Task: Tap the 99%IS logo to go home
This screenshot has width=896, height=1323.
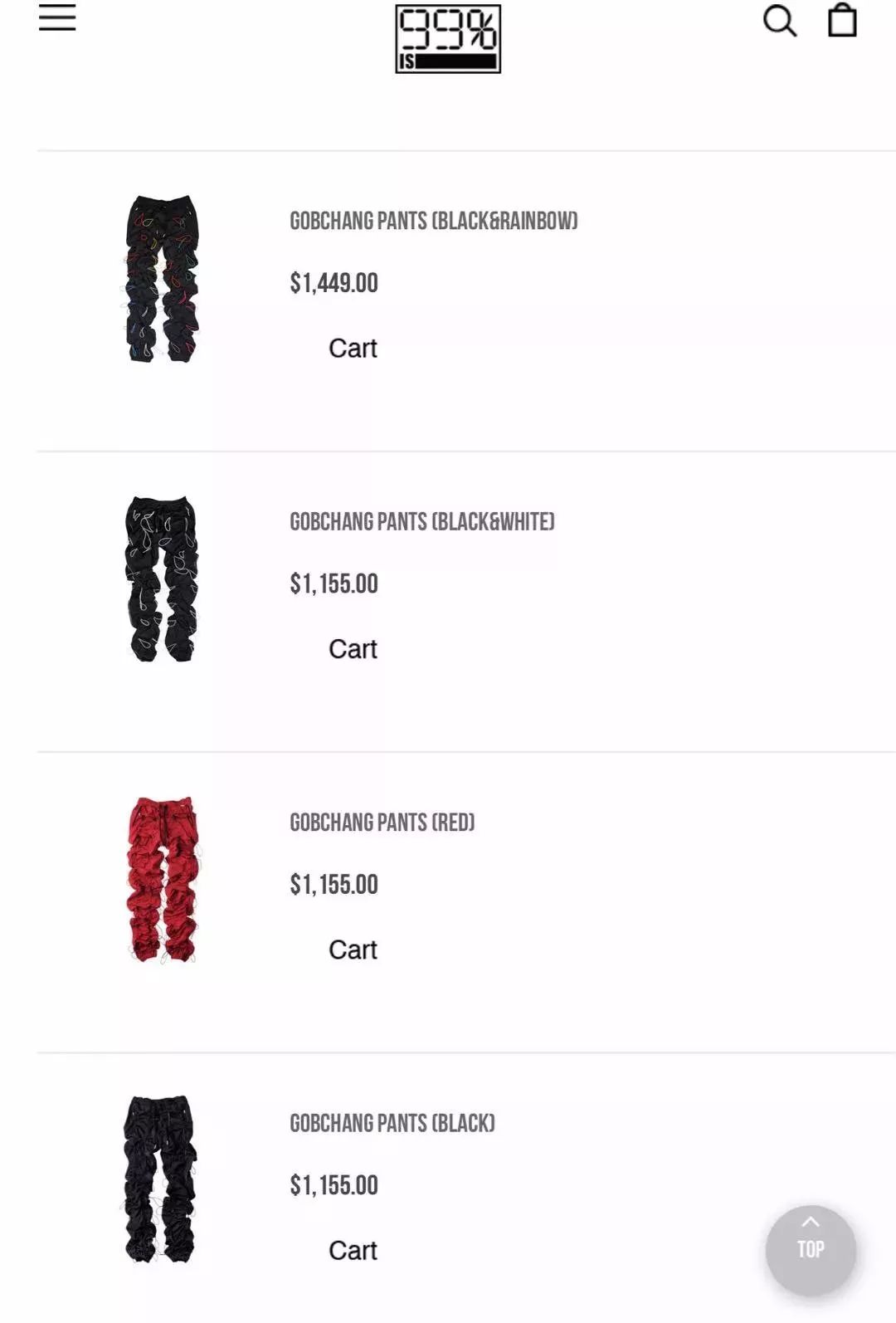Action: pos(448,39)
